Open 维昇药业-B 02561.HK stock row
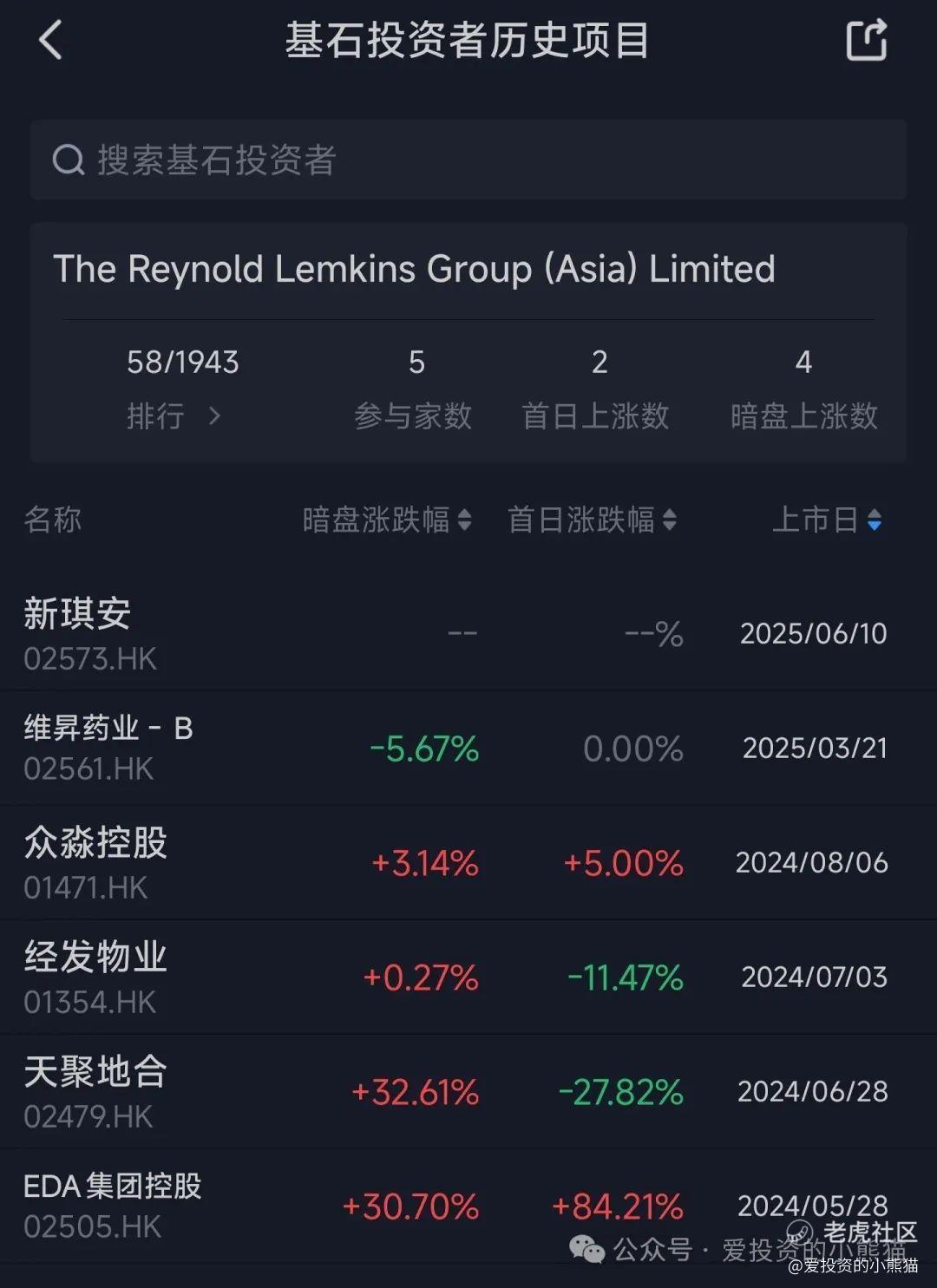 click(468, 748)
